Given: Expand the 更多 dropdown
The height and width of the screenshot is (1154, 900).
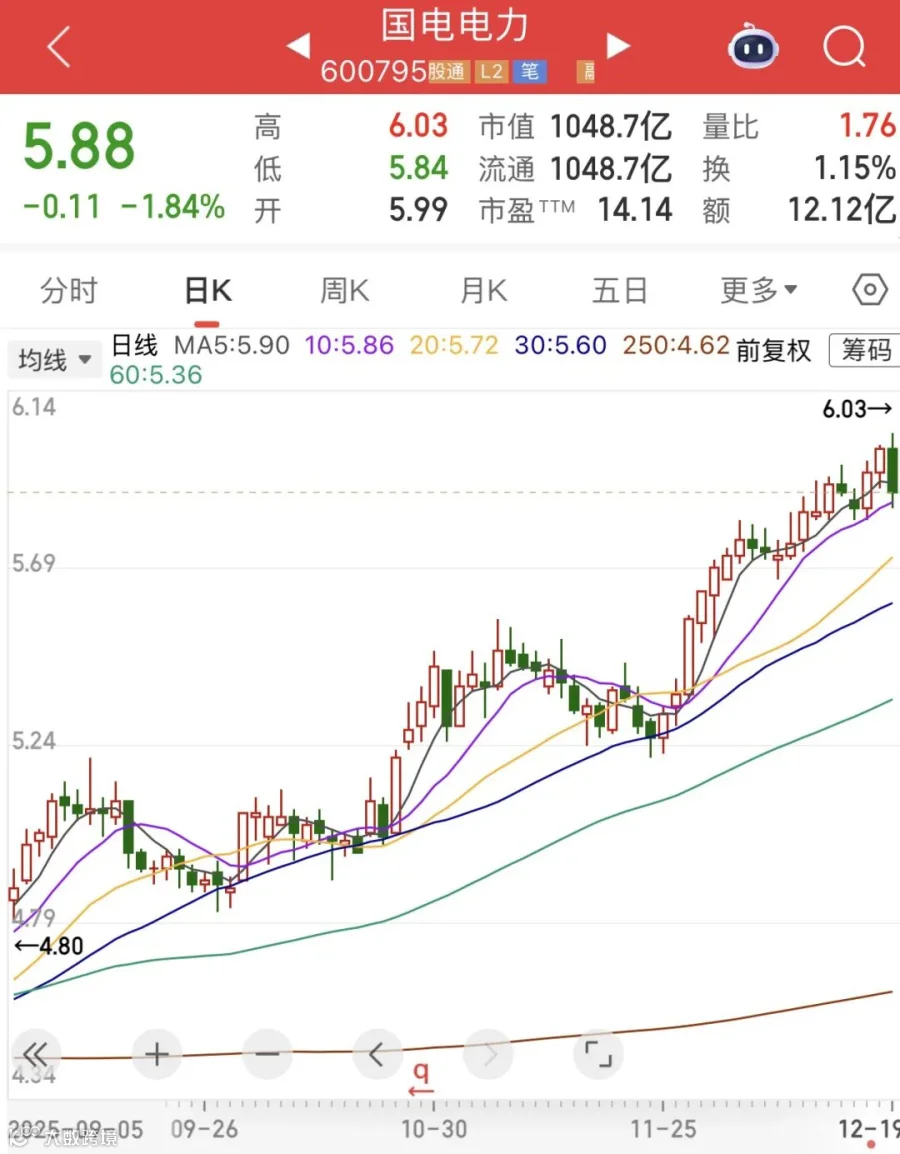Looking at the screenshot, I should pos(759,291).
